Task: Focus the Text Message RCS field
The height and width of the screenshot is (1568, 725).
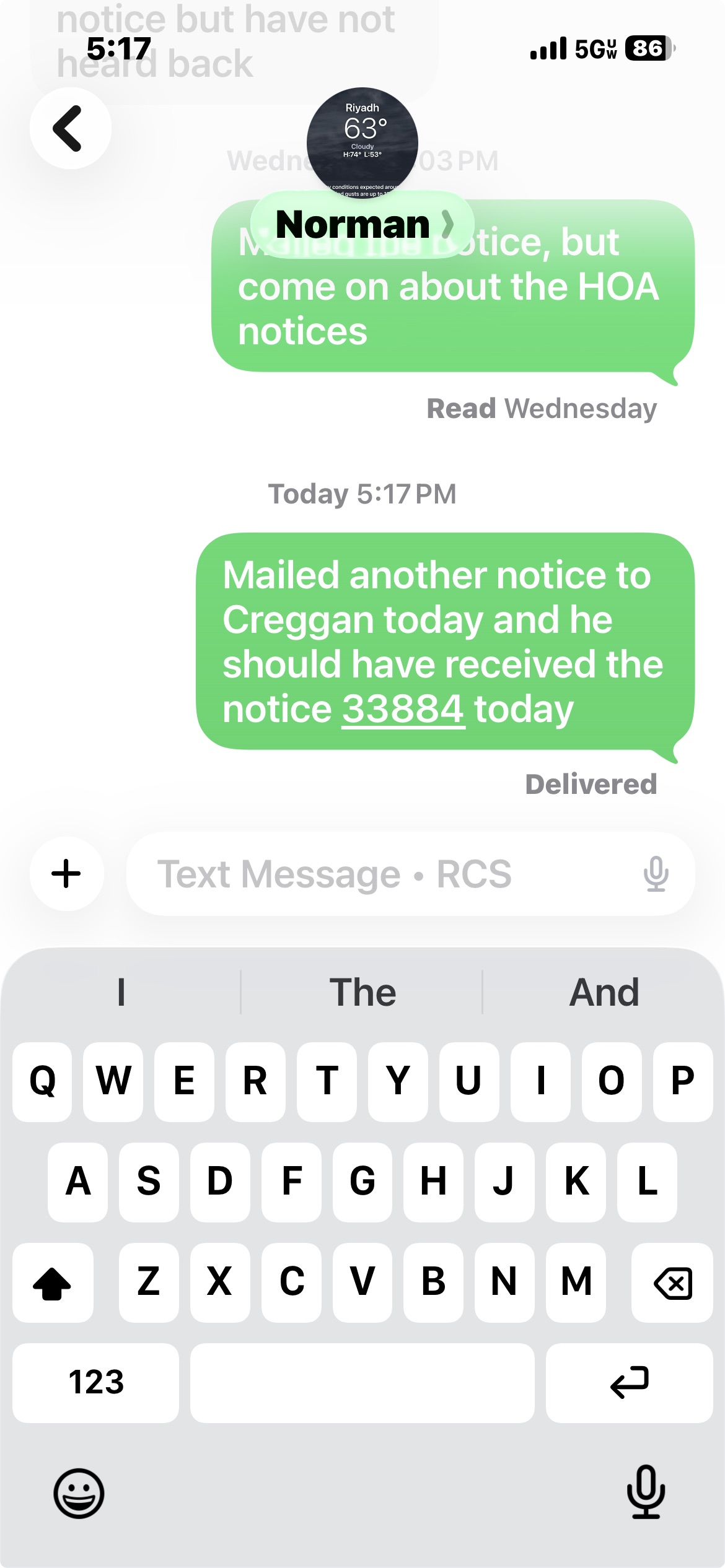Action: click(x=384, y=874)
